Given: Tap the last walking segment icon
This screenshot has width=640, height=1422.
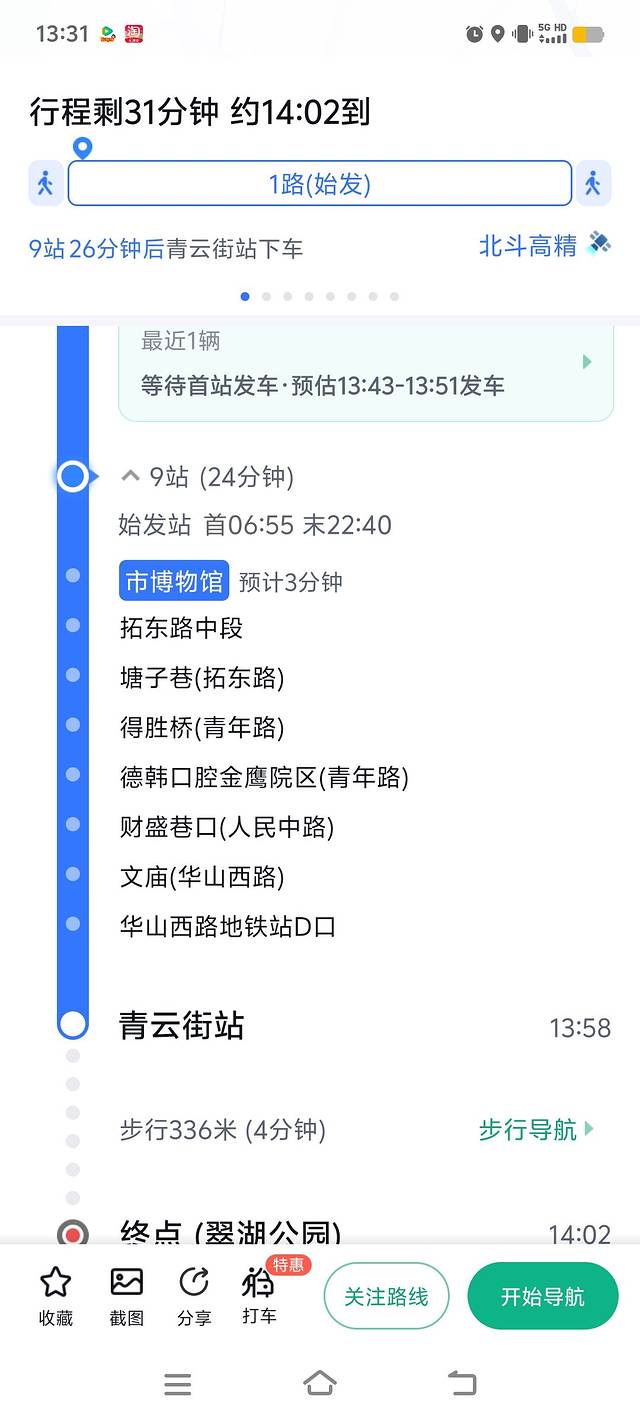Looking at the screenshot, I should [593, 184].
